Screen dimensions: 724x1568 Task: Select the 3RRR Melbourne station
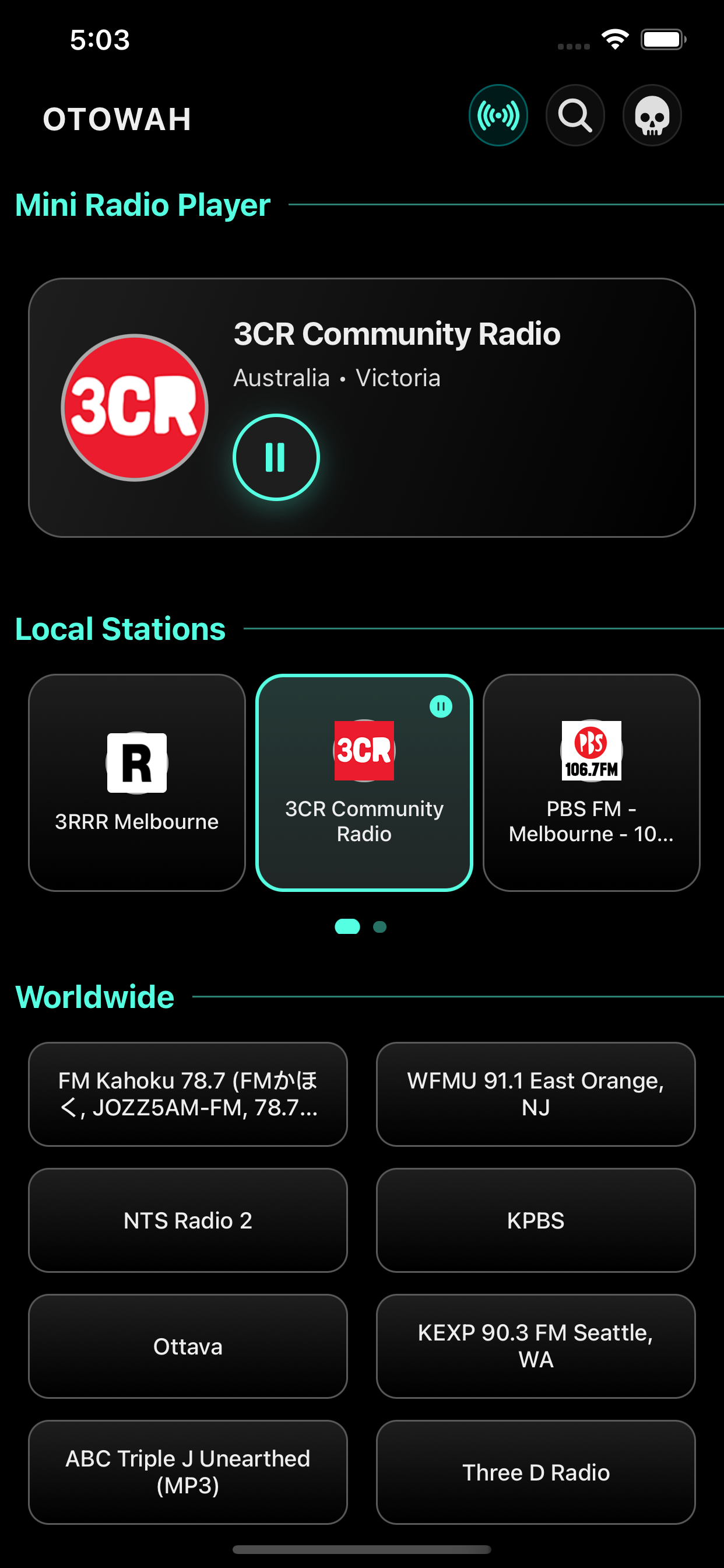(x=137, y=782)
